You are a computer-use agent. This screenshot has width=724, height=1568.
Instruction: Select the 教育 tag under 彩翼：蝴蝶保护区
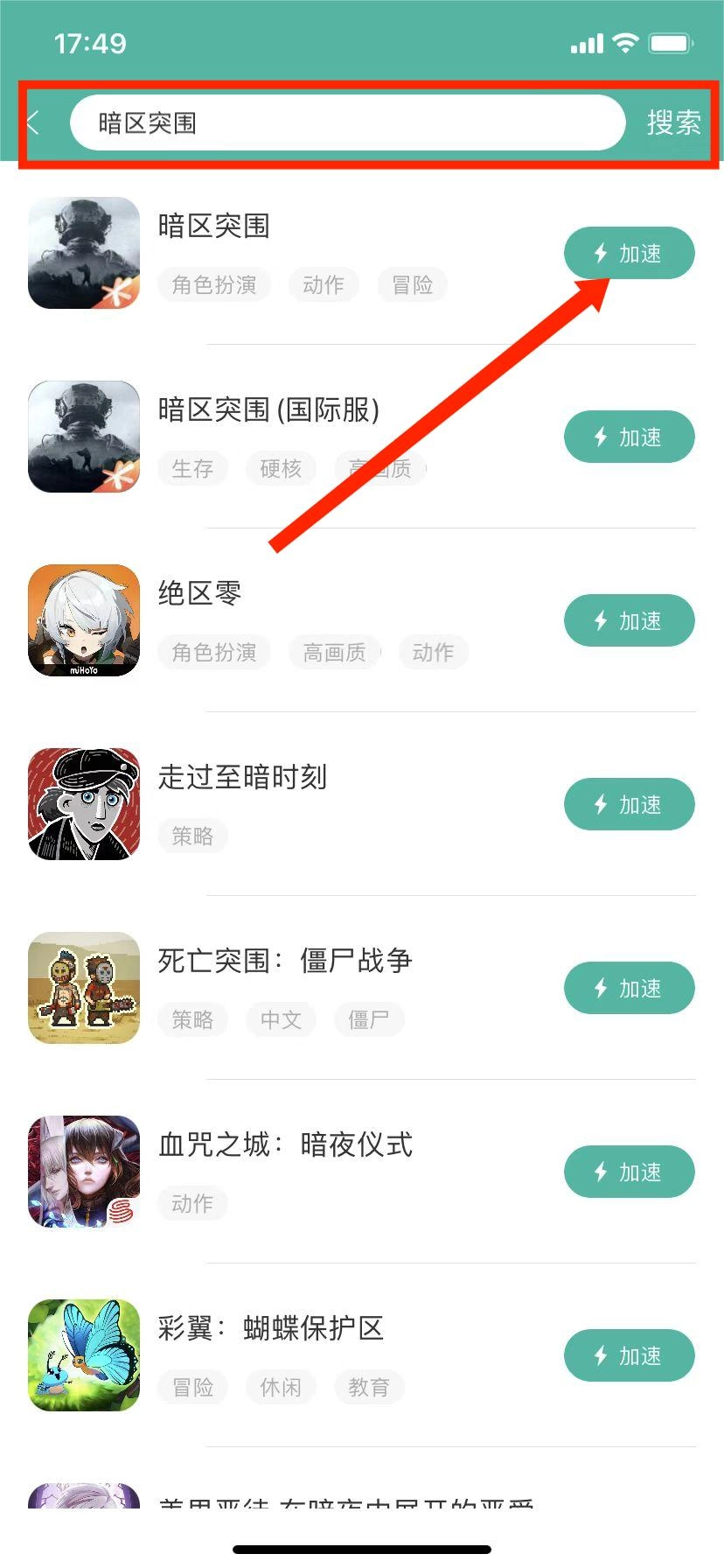coord(369,1387)
